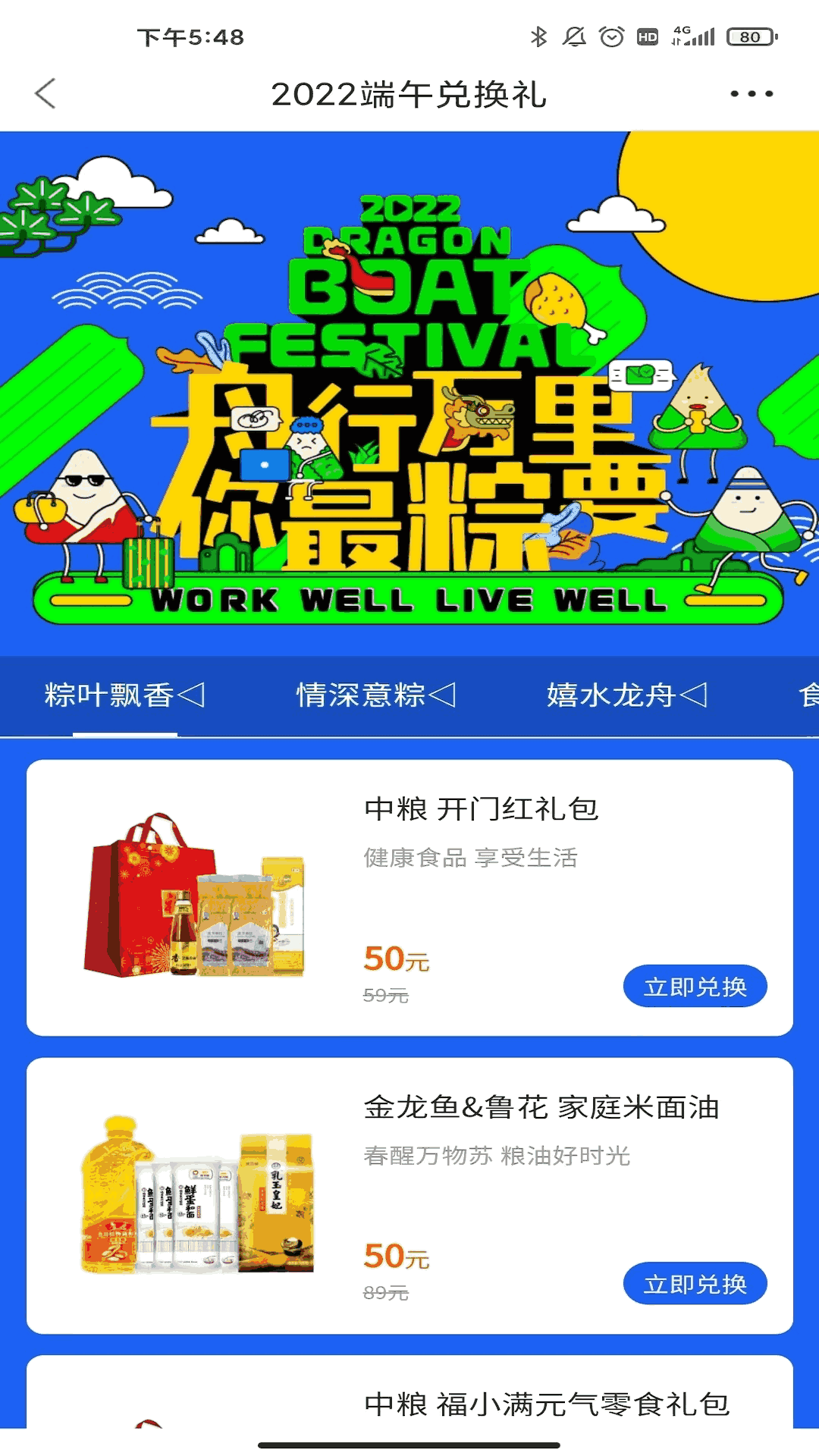Switch to the 情深意粽 tab
Viewport: 819px width, 1456px height.
tap(376, 695)
